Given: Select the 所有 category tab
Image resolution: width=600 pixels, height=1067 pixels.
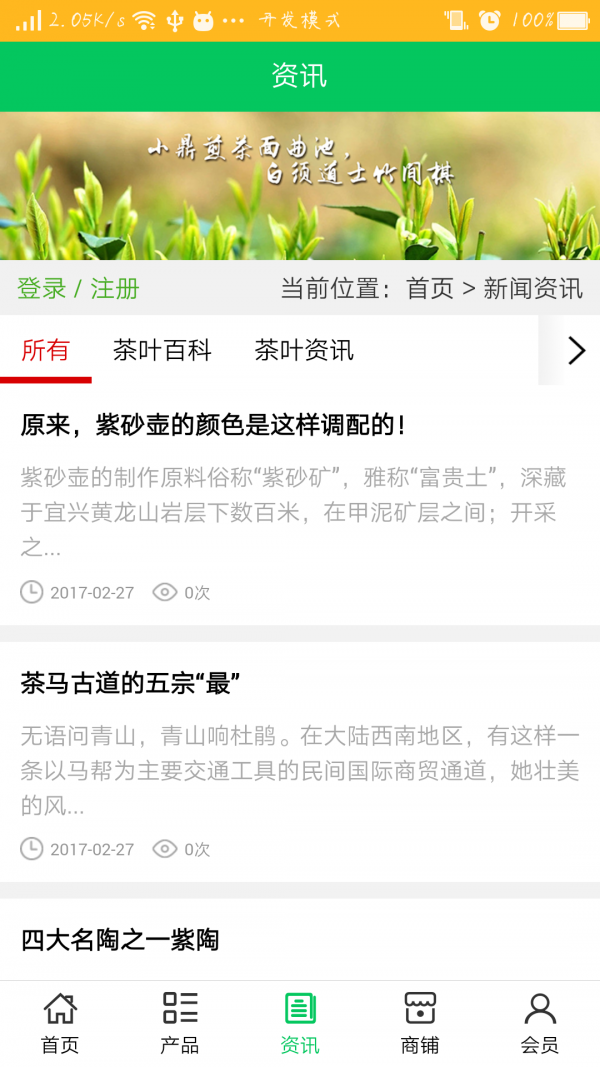Looking at the screenshot, I should point(45,350).
